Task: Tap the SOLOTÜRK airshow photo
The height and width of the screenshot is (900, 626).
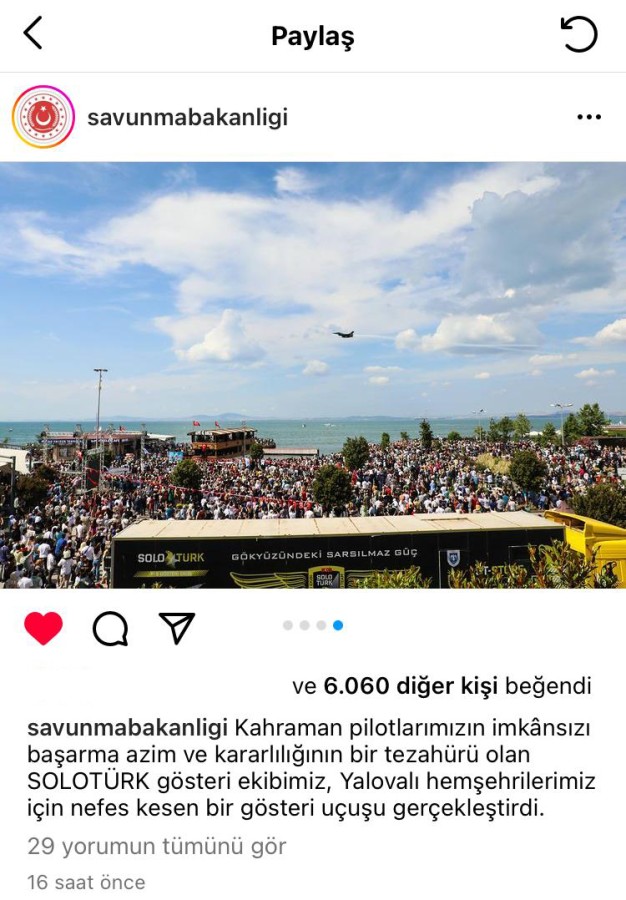Action: click(x=313, y=375)
